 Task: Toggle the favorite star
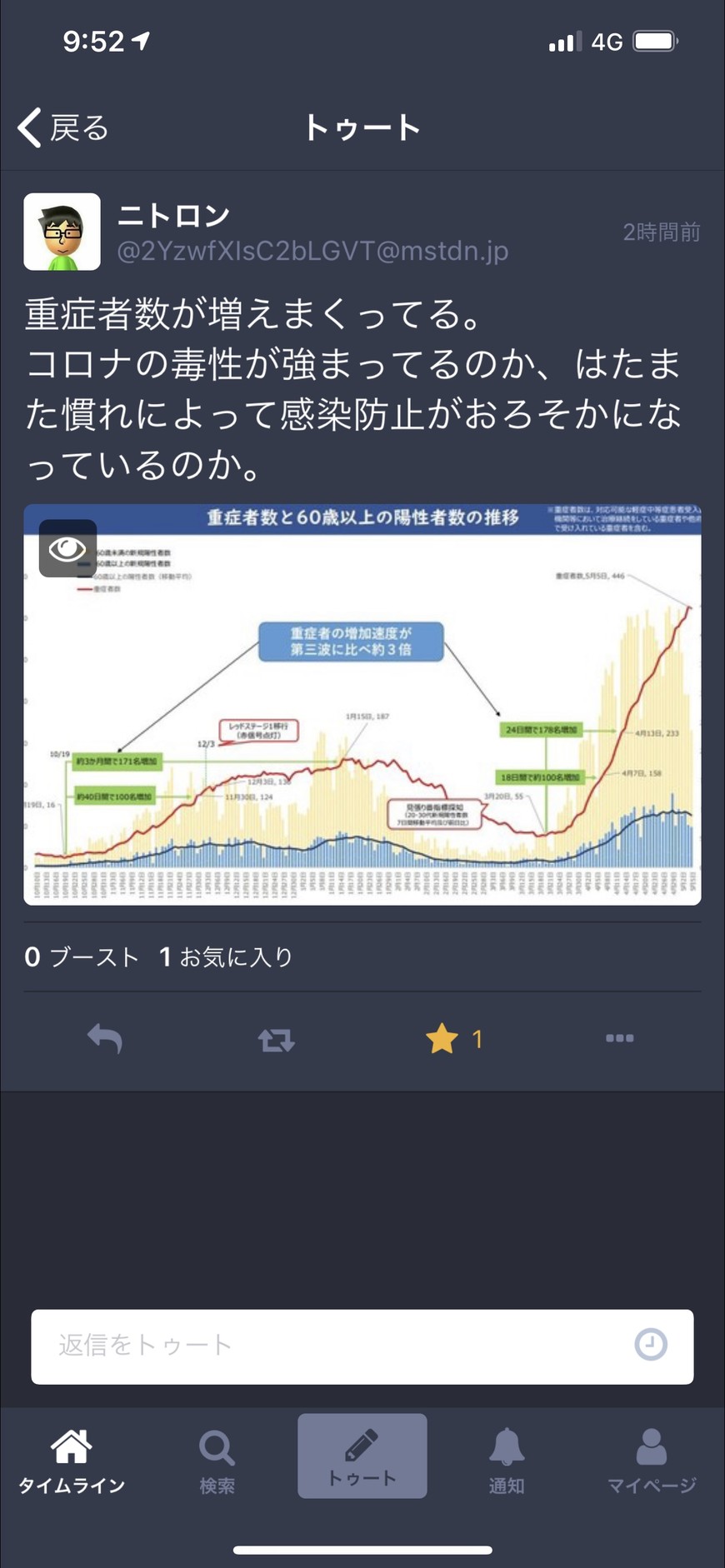point(442,1039)
